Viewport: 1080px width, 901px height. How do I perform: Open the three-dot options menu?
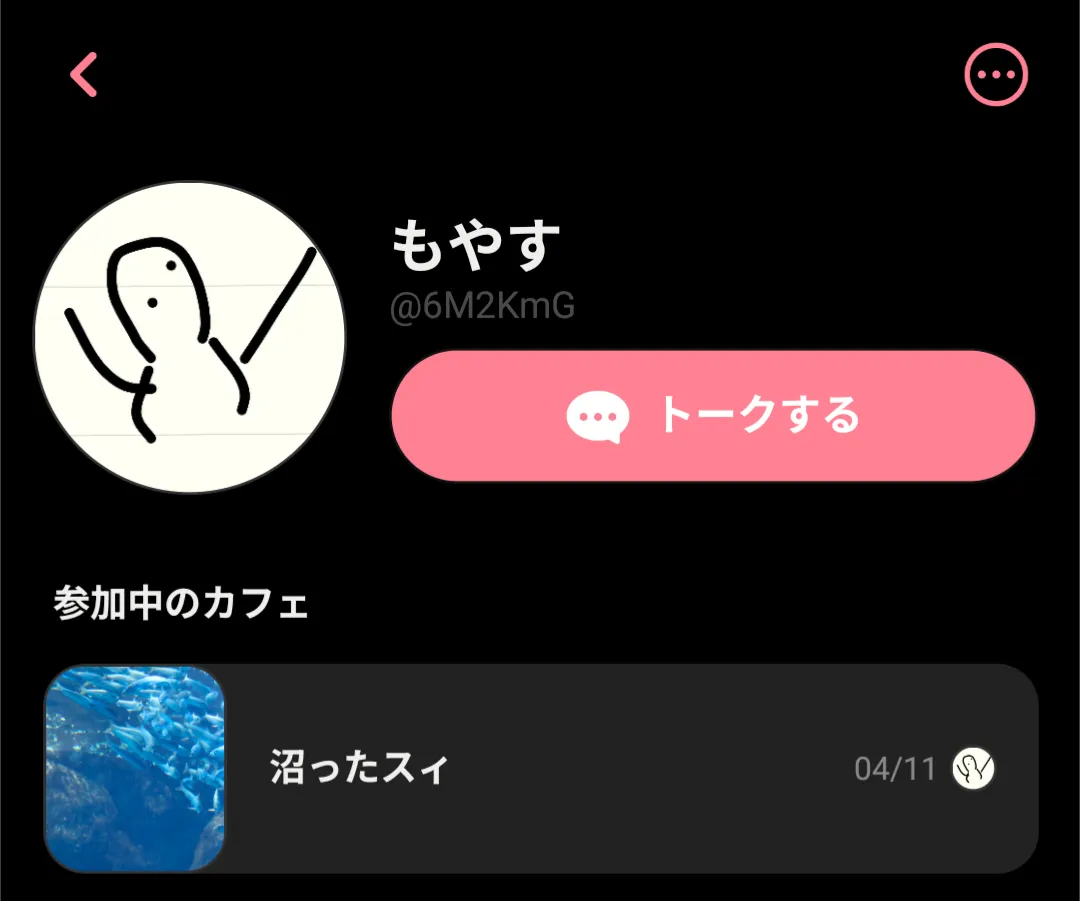click(x=996, y=75)
